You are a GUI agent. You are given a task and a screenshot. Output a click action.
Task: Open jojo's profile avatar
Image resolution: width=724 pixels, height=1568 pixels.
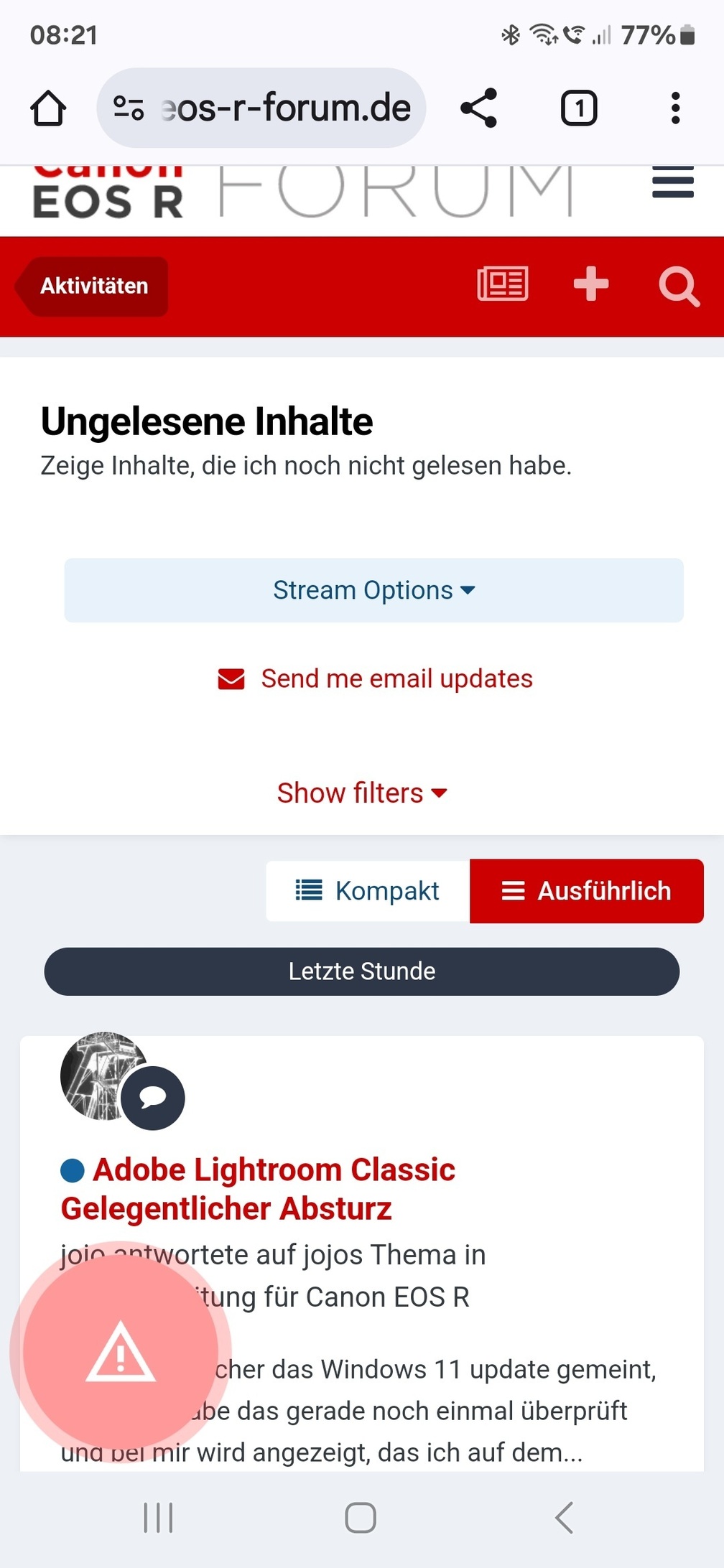[101, 1075]
